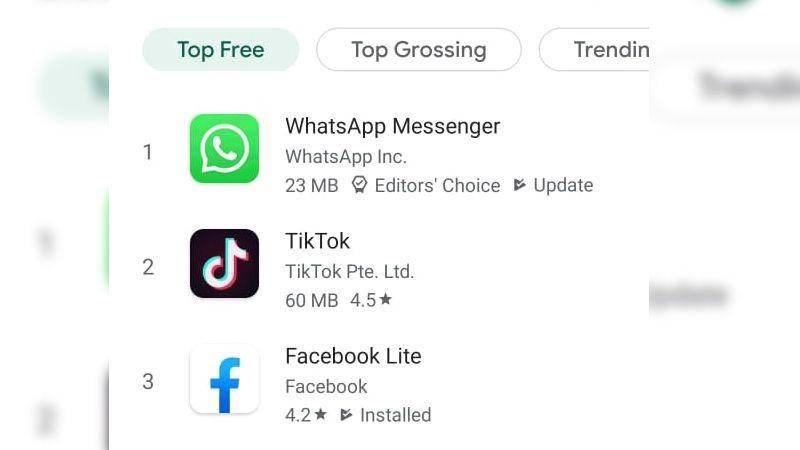Select the Top Free chip
The width and height of the screenshot is (800, 450).
(220, 49)
